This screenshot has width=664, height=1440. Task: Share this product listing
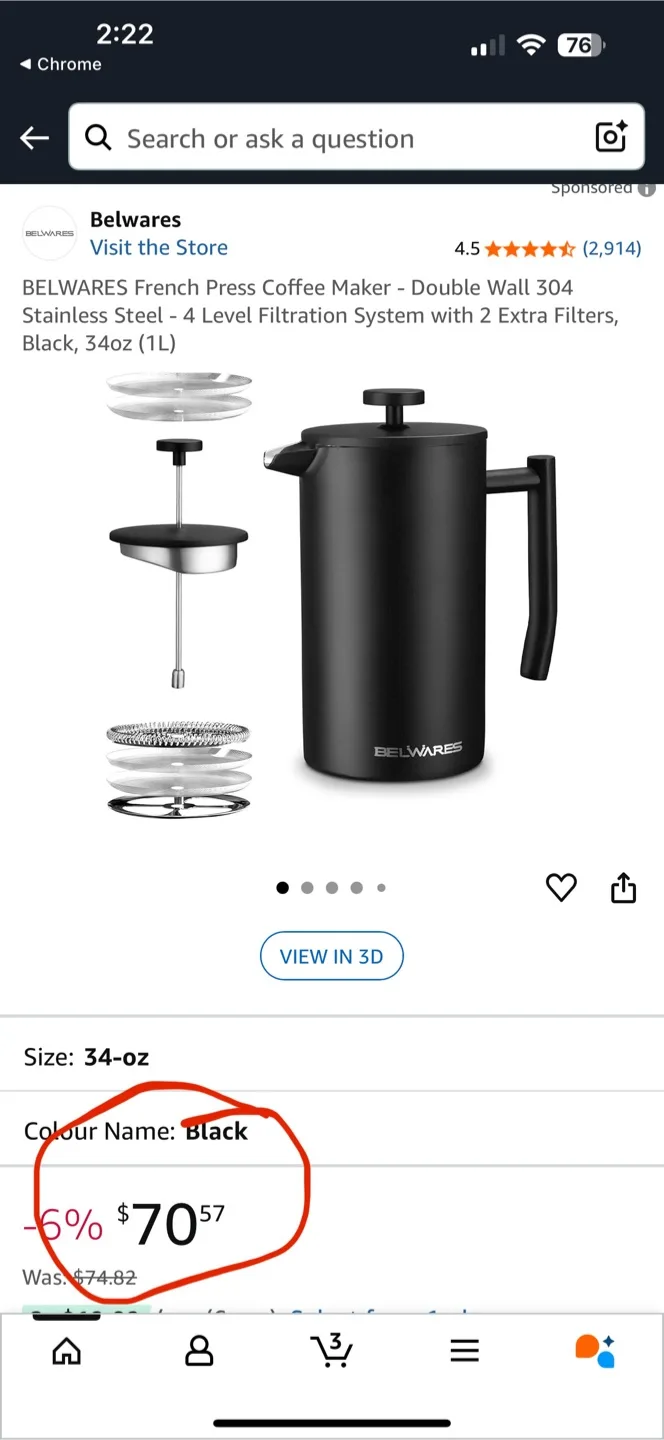coord(623,887)
